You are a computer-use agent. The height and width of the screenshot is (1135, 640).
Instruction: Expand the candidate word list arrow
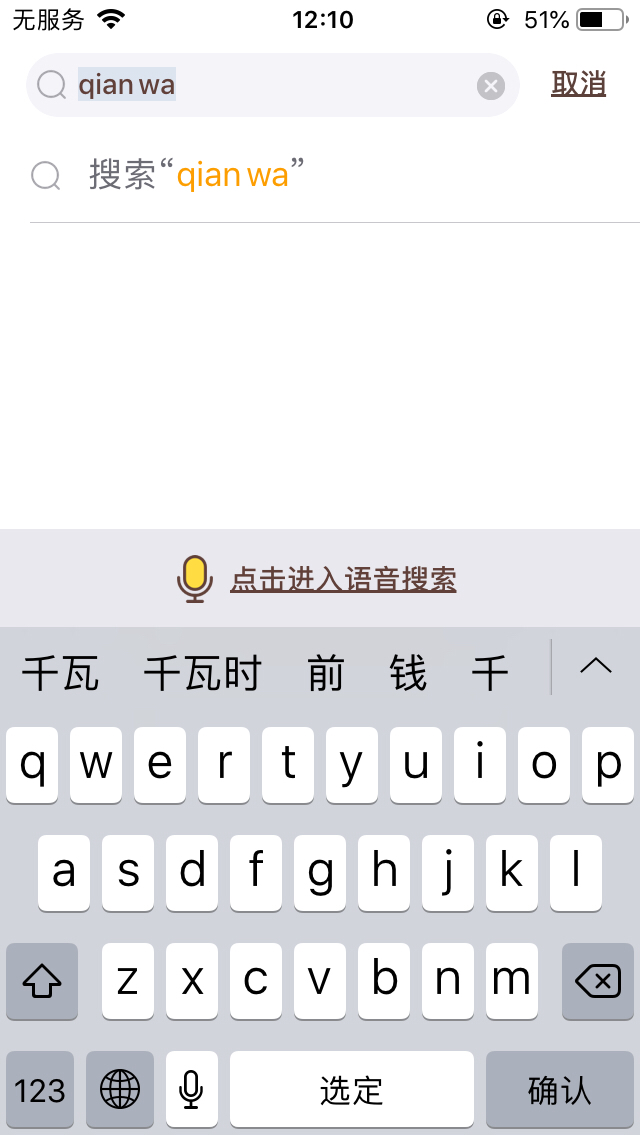tap(596, 666)
